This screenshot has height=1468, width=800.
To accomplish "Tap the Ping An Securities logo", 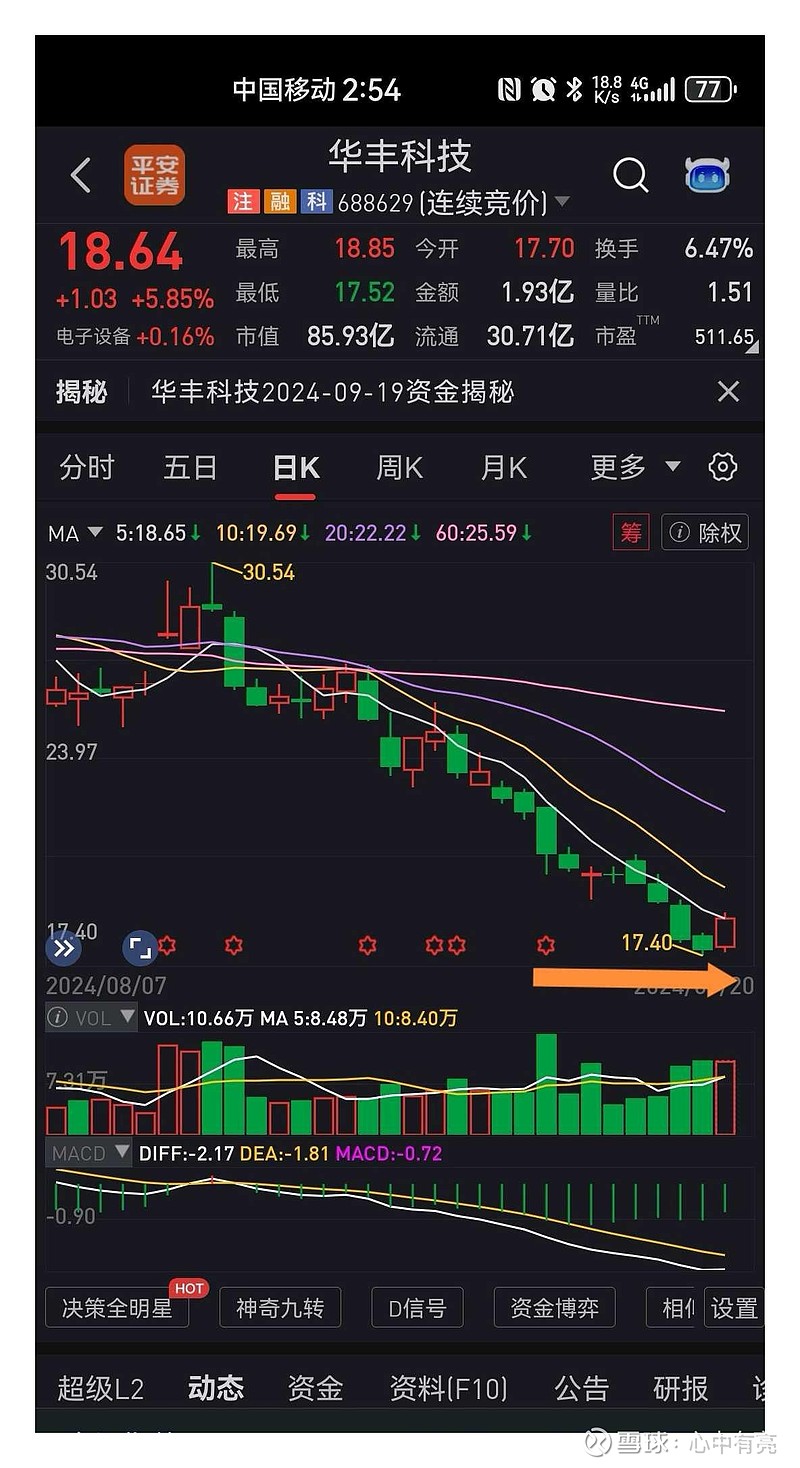I will [155, 173].
